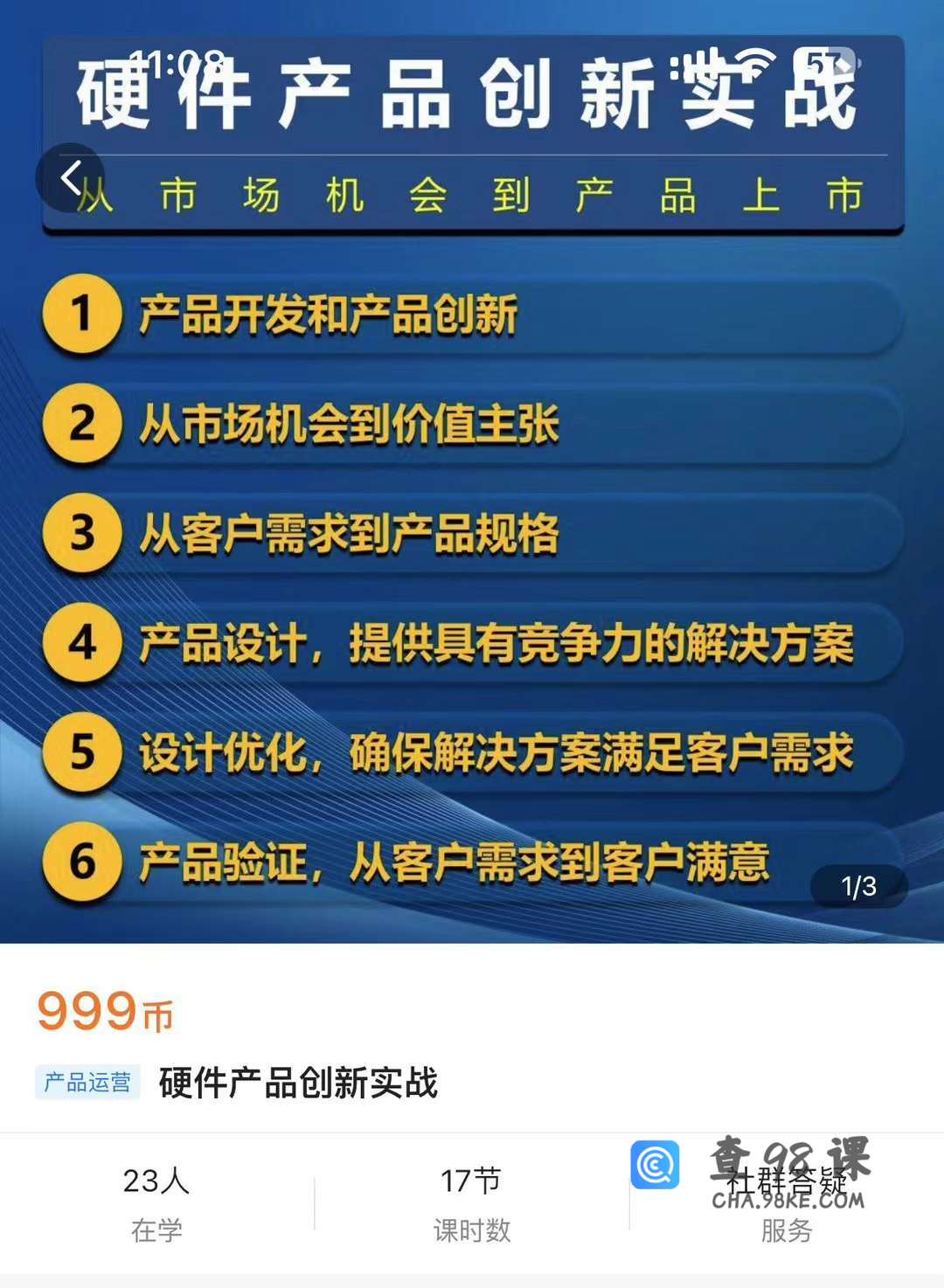
Task: Tap the 产品运营 category tag
Action: click(87, 1083)
